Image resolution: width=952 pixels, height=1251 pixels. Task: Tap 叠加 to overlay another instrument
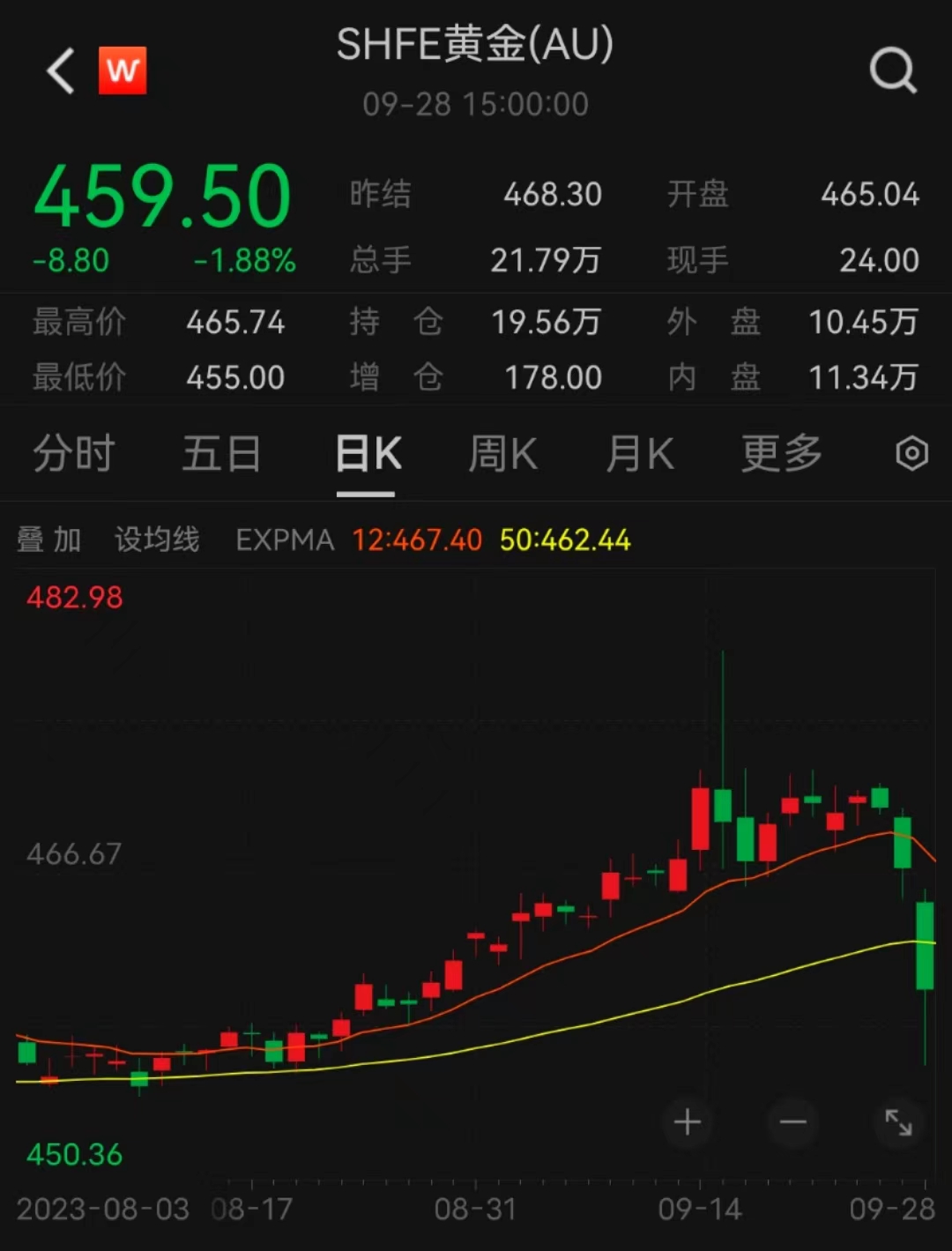pos(49,540)
